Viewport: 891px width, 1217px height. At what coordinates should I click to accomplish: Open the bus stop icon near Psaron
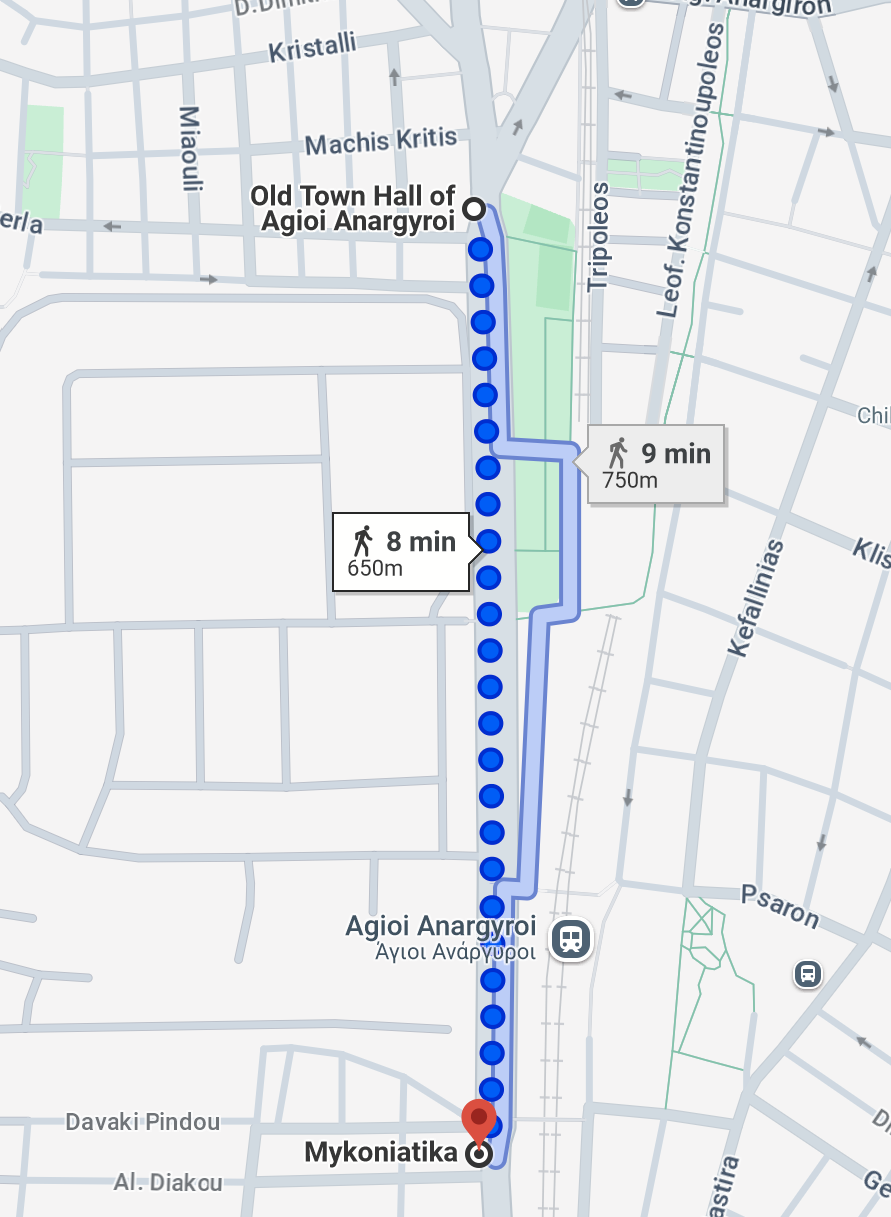coord(807,973)
